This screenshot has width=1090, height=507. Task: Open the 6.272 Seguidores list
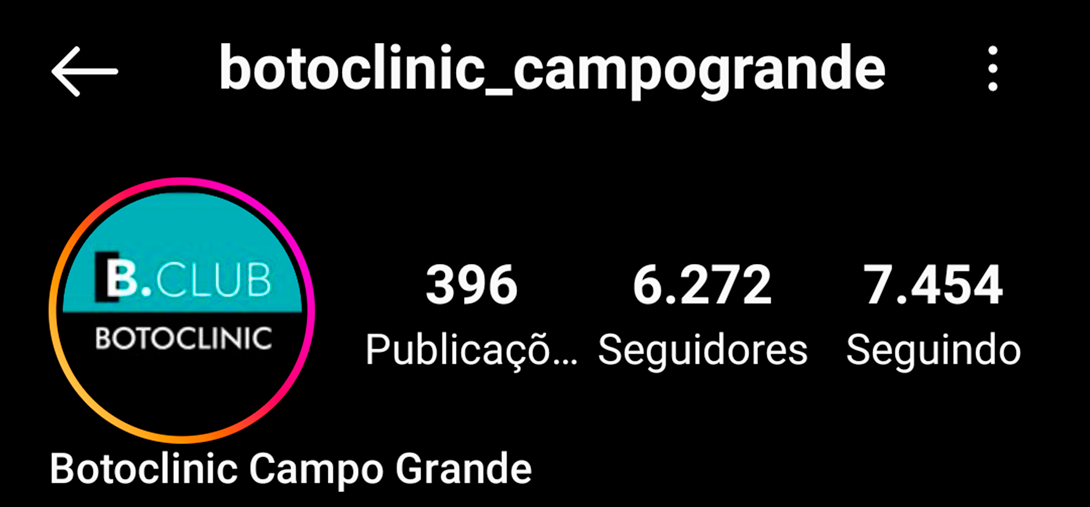(702, 315)
